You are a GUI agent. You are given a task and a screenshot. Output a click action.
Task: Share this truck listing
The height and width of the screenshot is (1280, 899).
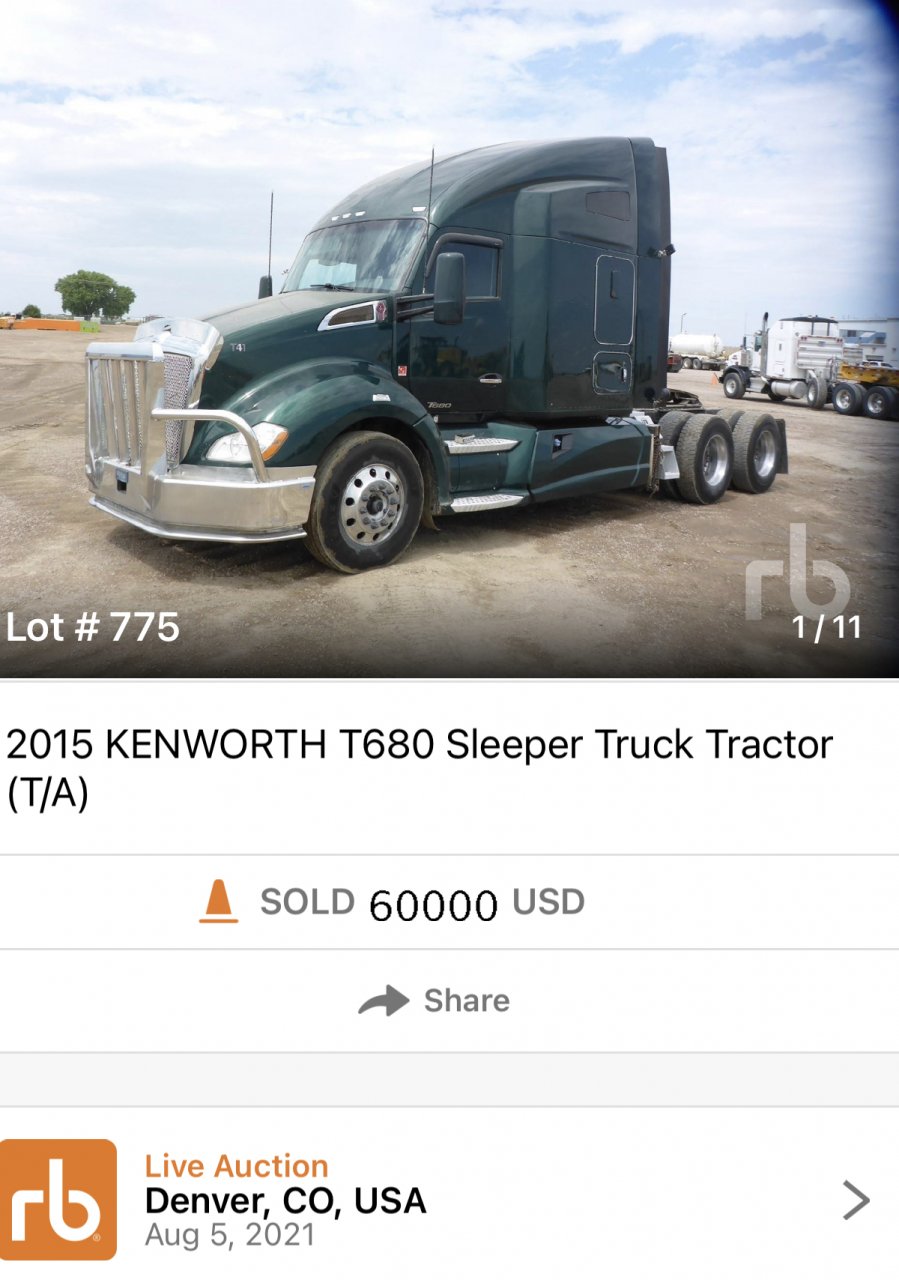435,1001
